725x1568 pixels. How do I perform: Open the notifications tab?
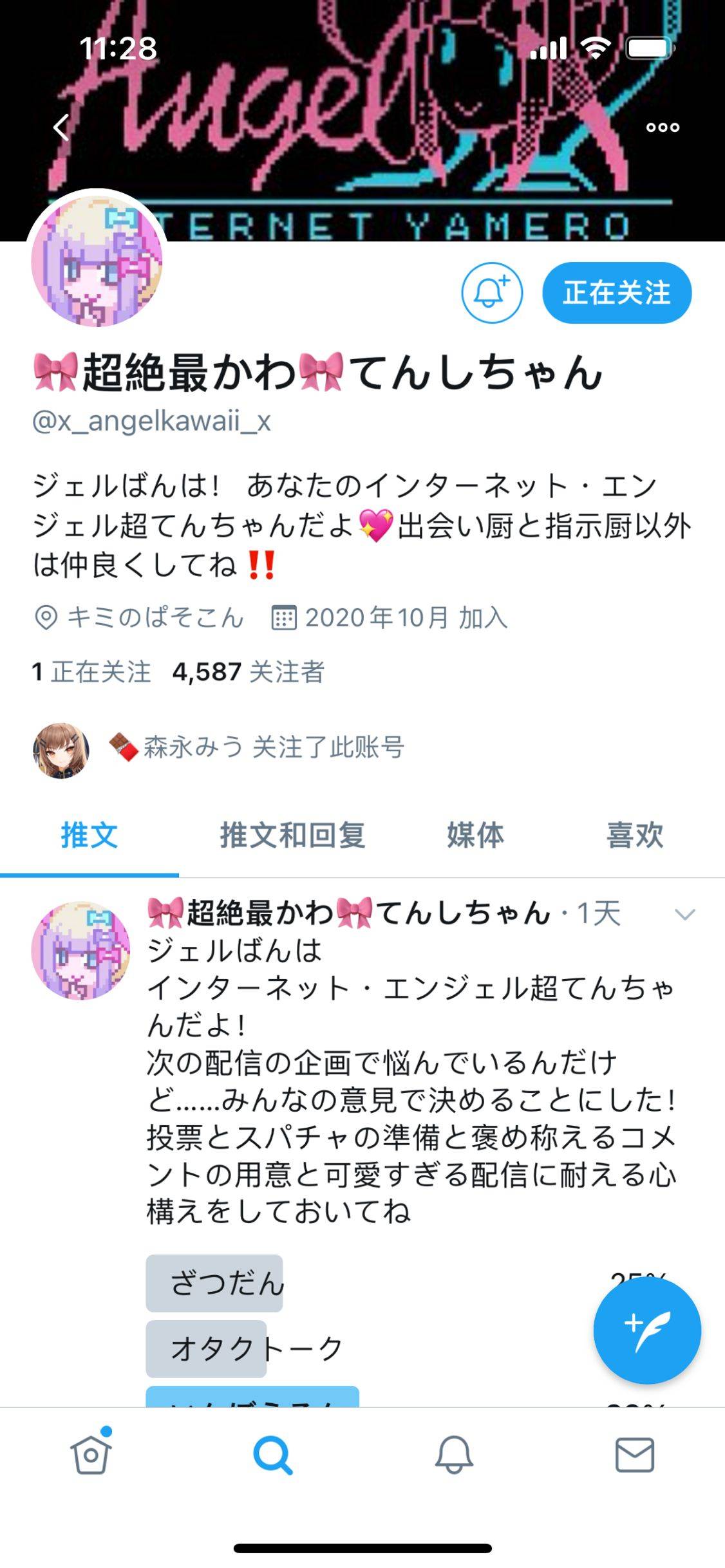click(454, 1455)
